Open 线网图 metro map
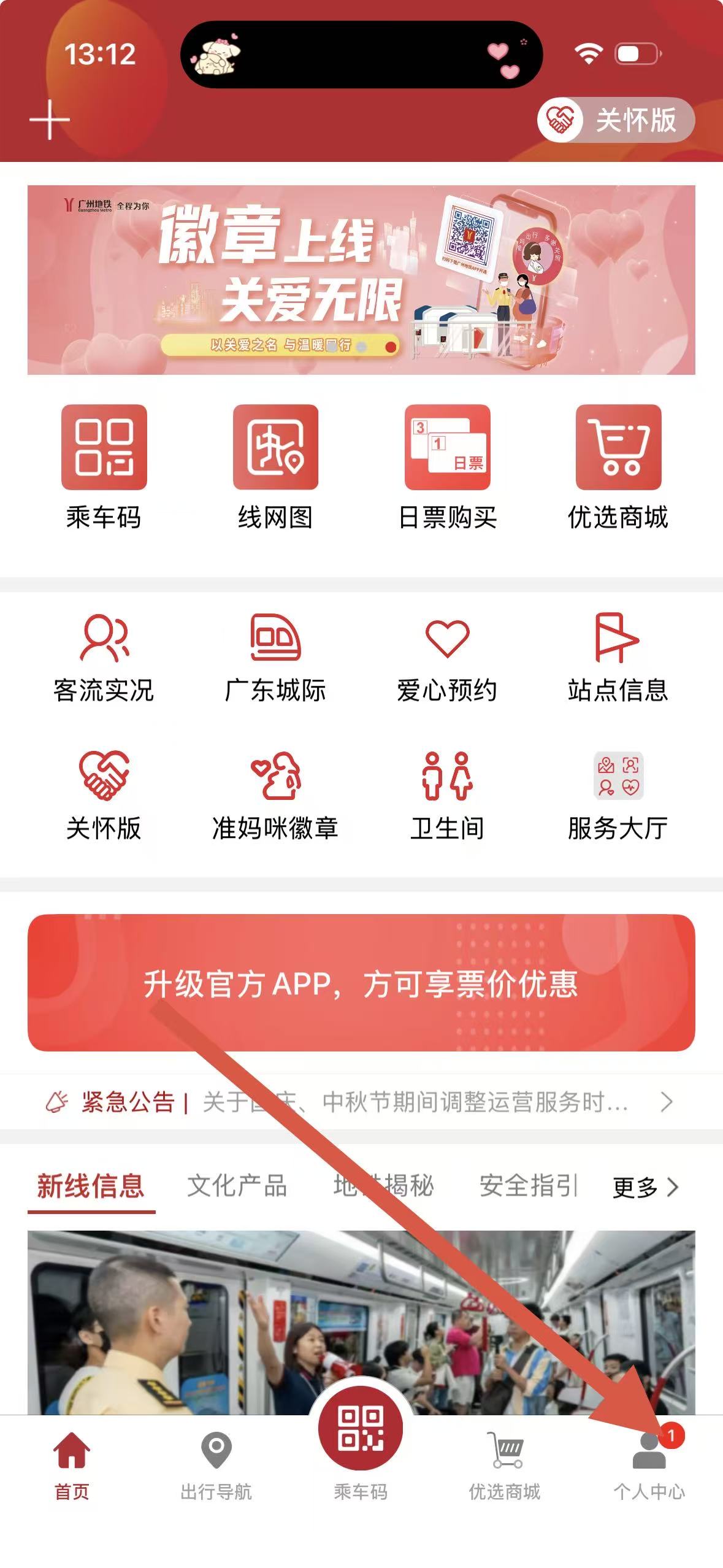The height and width of the screenshot is (1568, 723). point(275,466)
